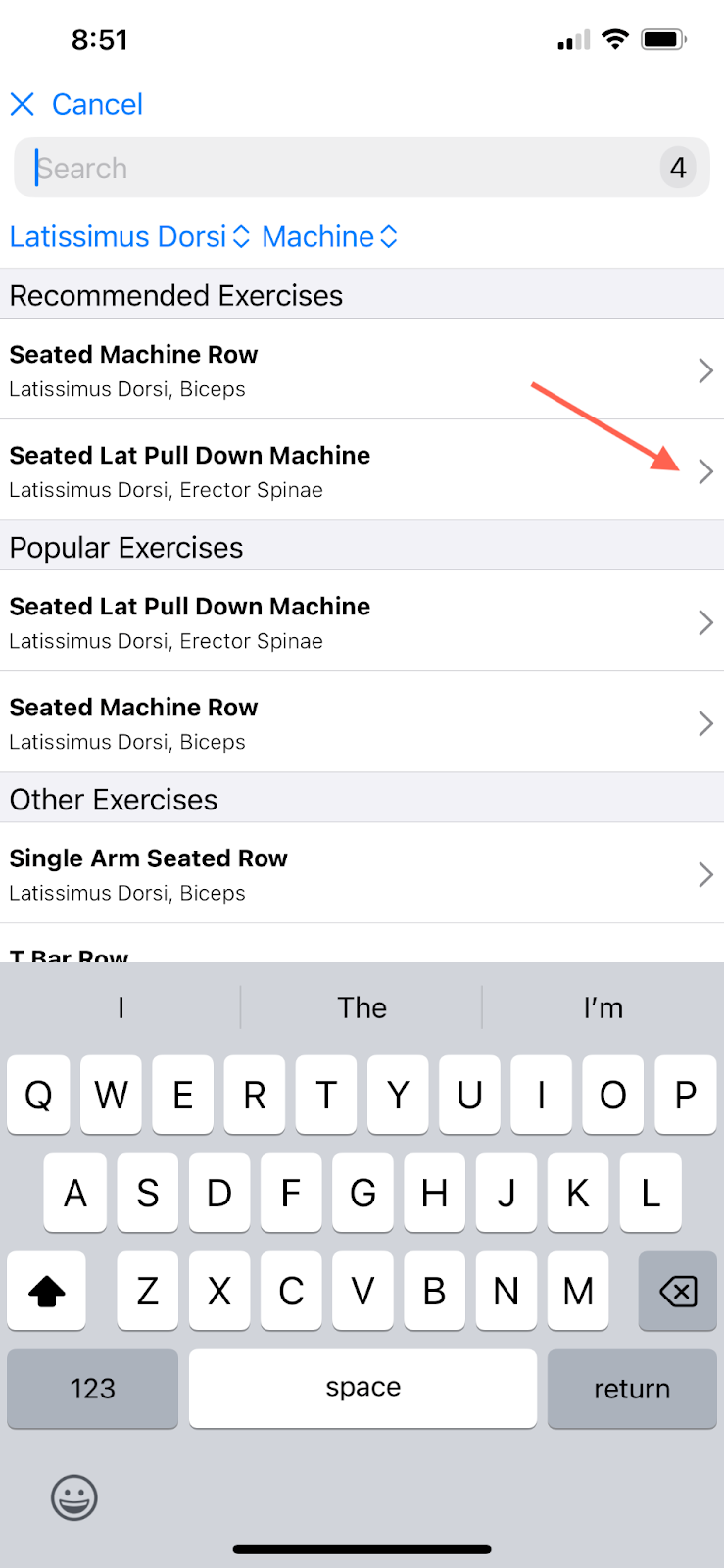
Task: Hit the keyboard return key
Action: (632, 1389)
